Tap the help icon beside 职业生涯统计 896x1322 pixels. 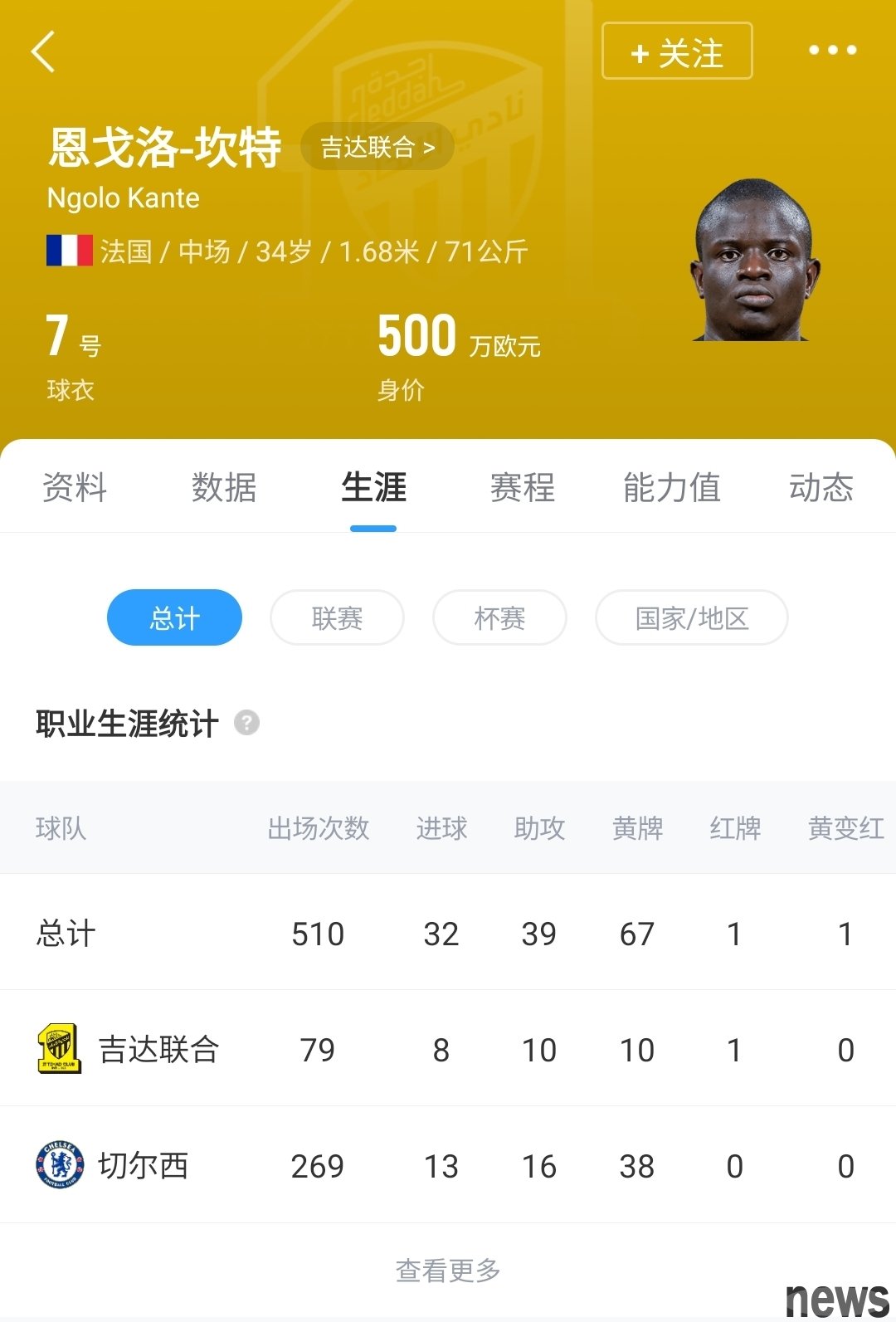246,723
